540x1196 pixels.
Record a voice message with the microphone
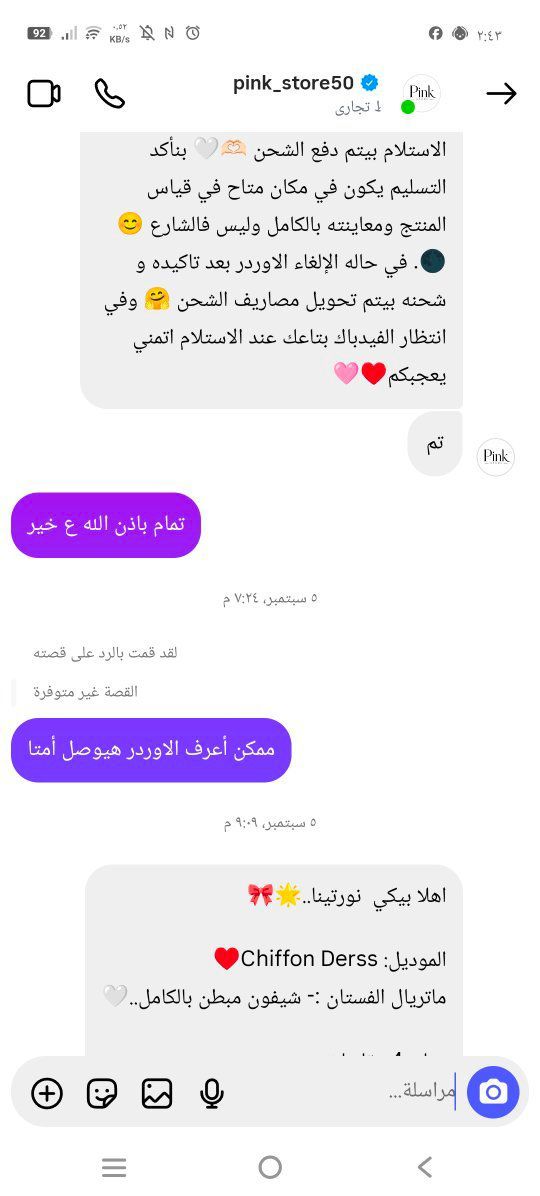(x=211, y=1094)
